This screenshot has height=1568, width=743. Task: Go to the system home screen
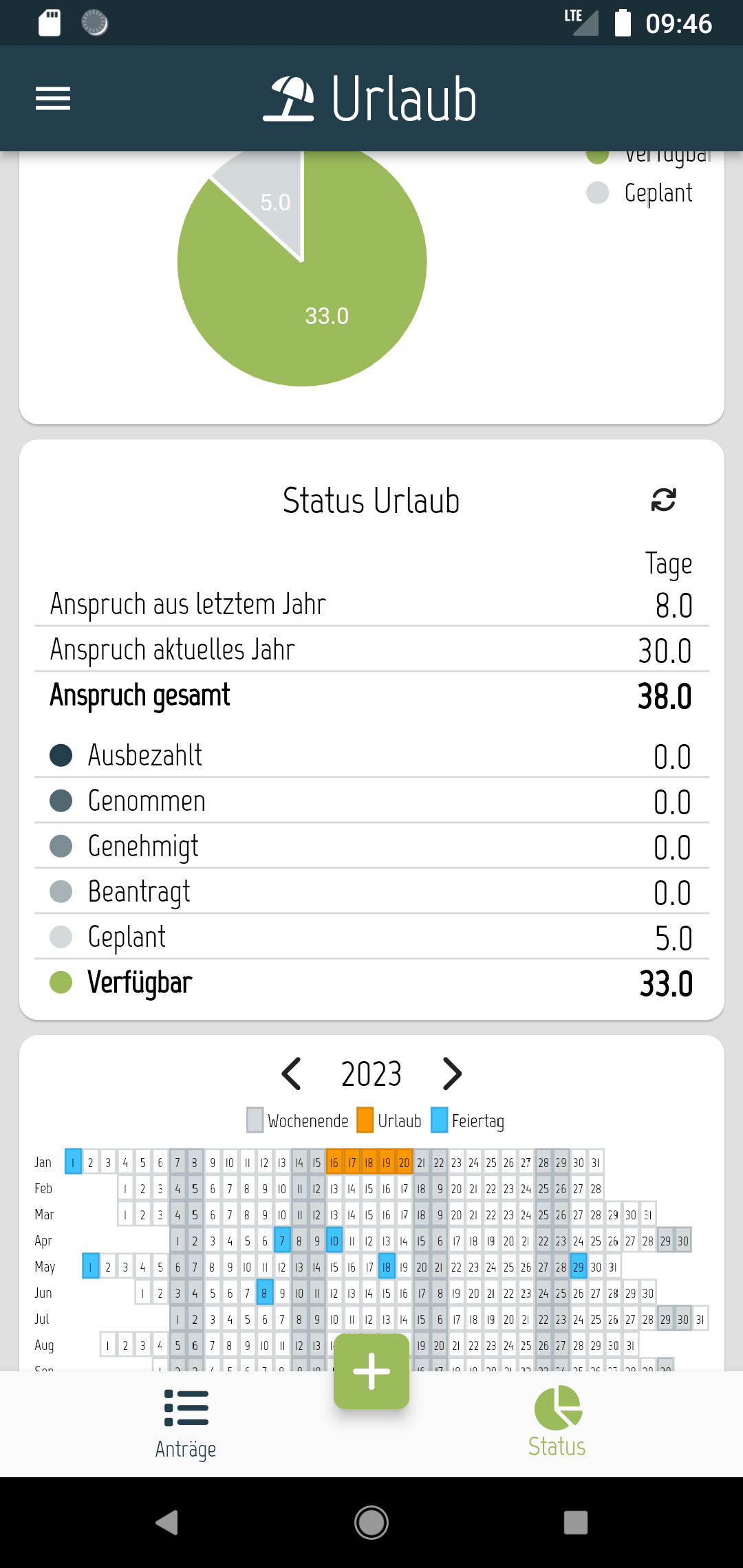pos(371,1522)
